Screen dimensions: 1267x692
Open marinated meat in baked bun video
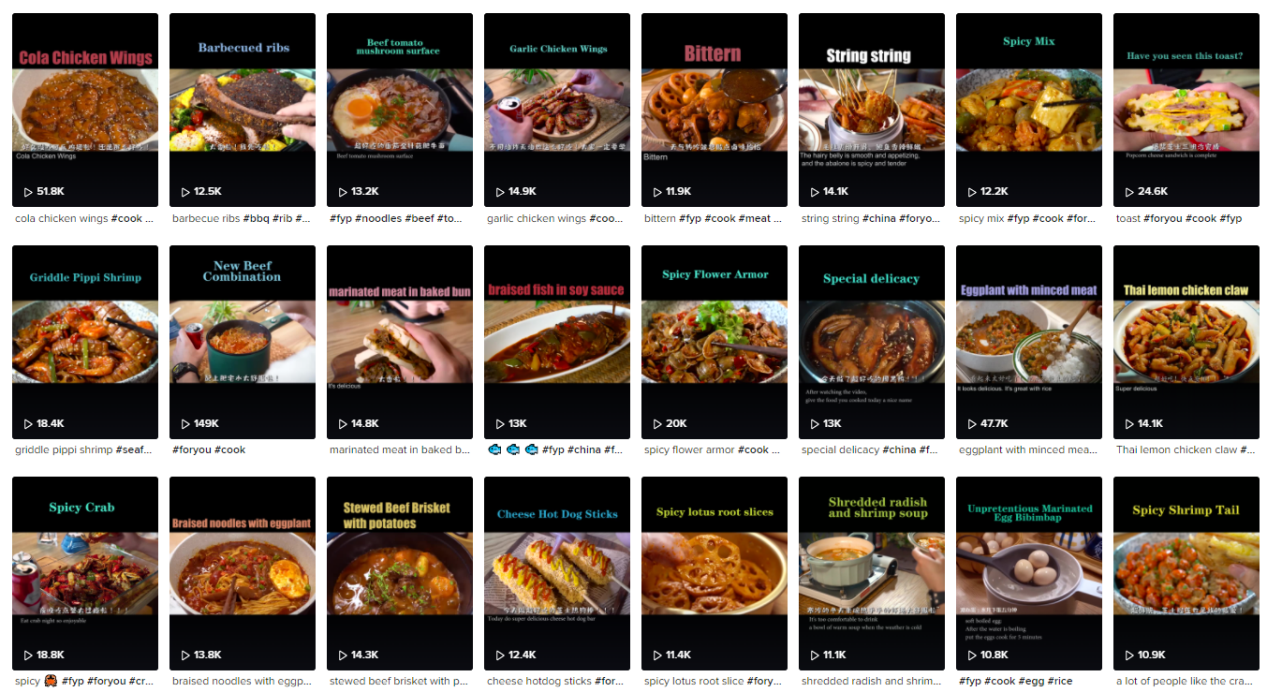pos(400,342)
